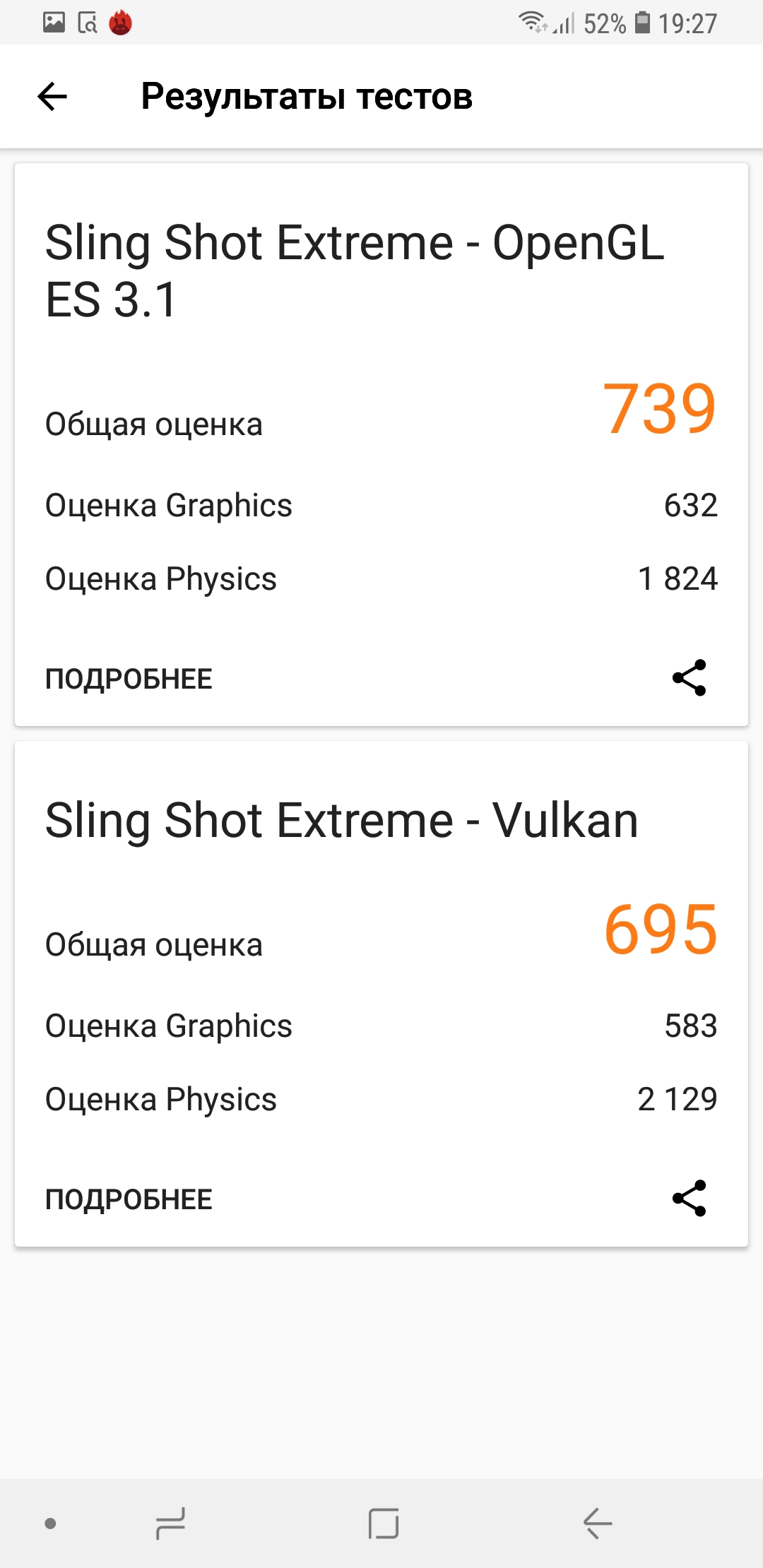Open ПОДРОБНЕЕ for the OpenGL ES 3.1 result
The height and width of the screenshot is (1568, 763).
pyautogui.click(x=129, y=679)
